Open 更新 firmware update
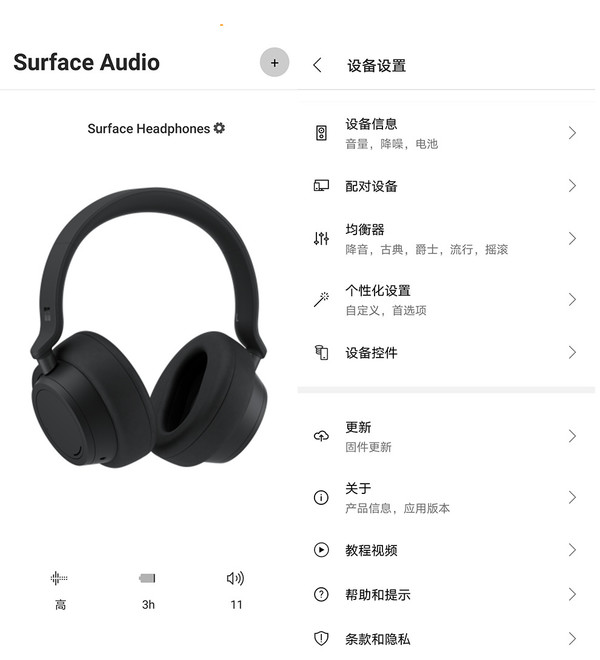Image resolution: width=600 pixels, height=660 pixels. (445, 437)
